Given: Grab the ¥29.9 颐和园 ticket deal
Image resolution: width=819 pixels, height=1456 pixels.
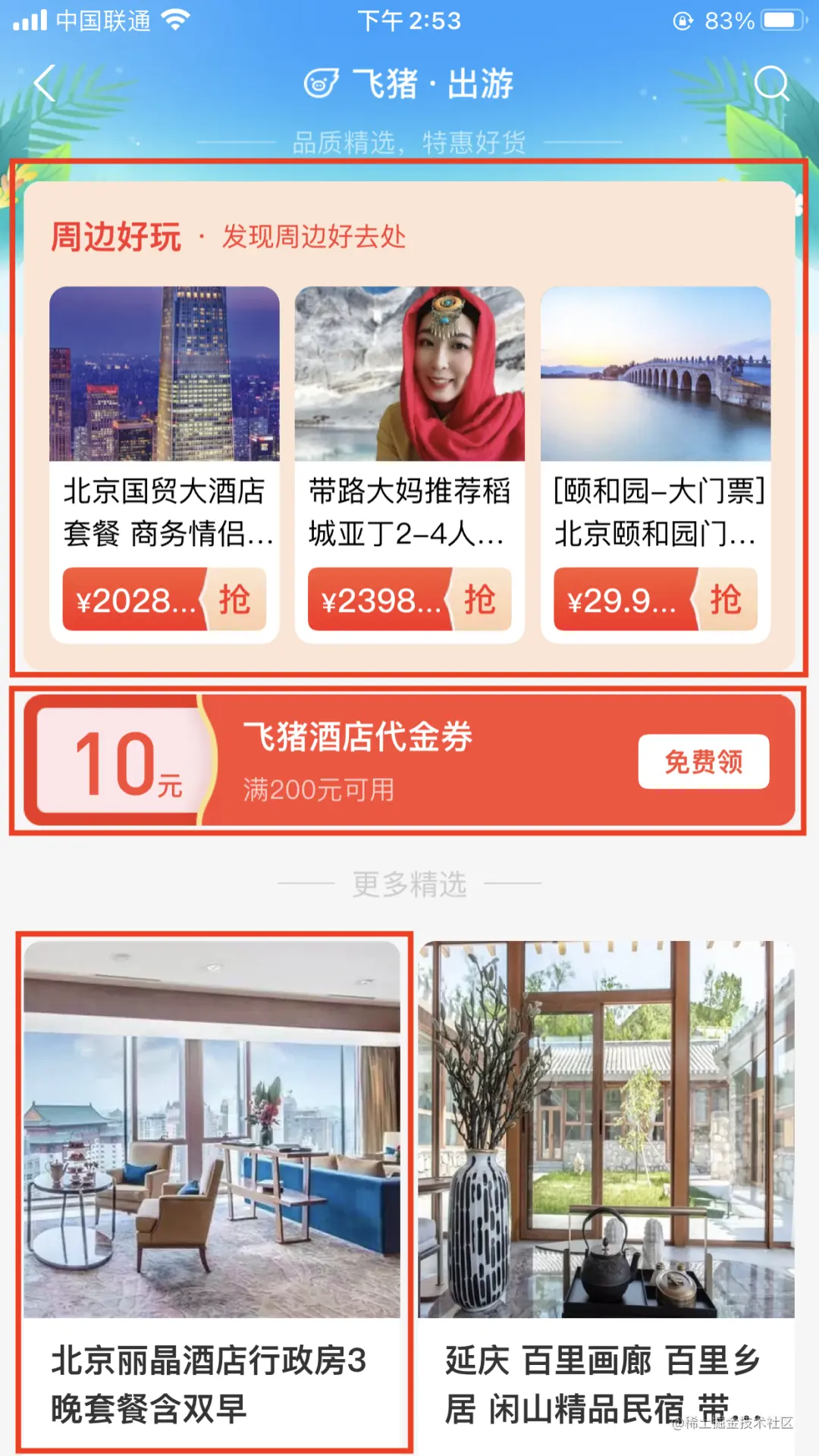Looking at the screenshot, I should (x=726, y=600).
